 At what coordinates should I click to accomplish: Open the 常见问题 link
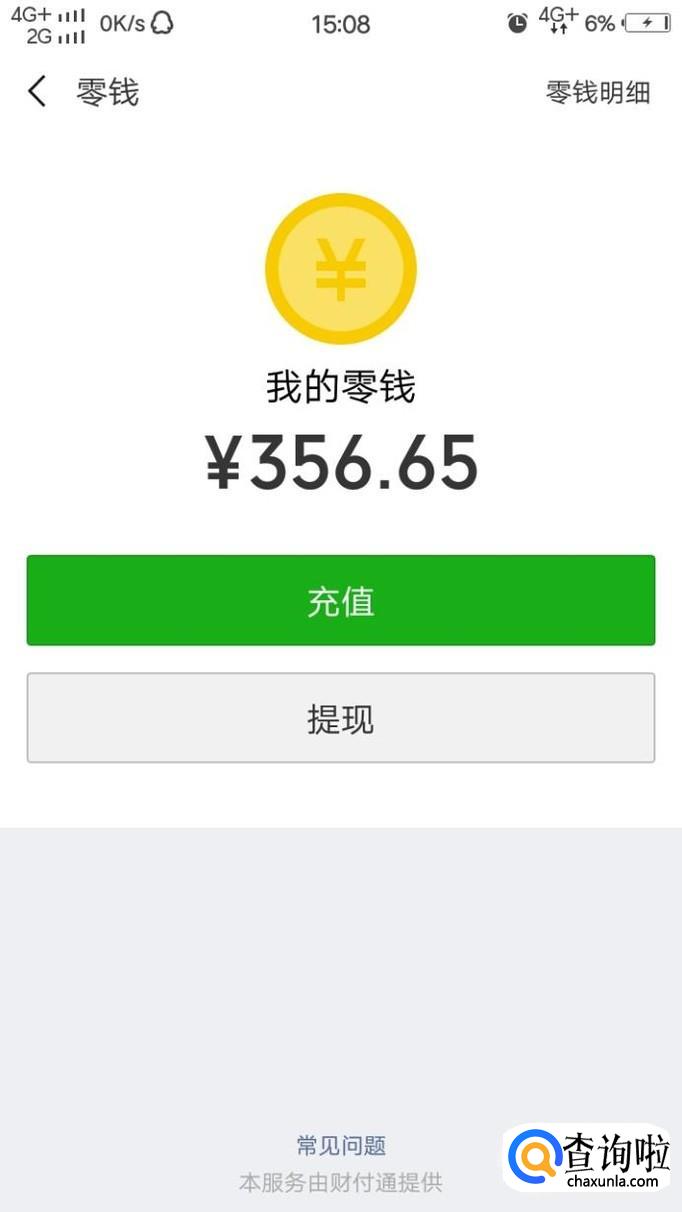(x=341, y=1145)
